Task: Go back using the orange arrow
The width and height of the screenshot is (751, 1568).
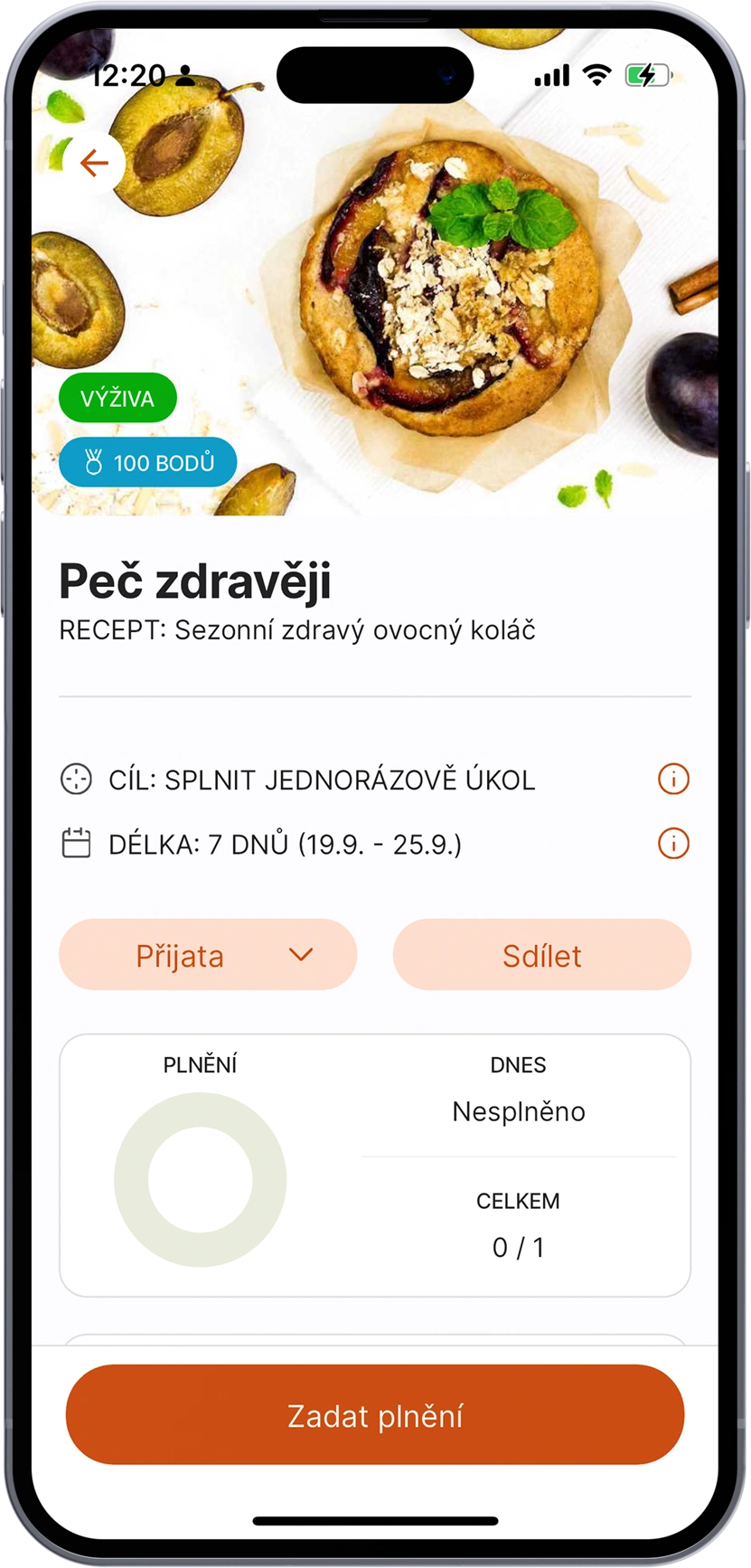Action: [x=94, y=163]
